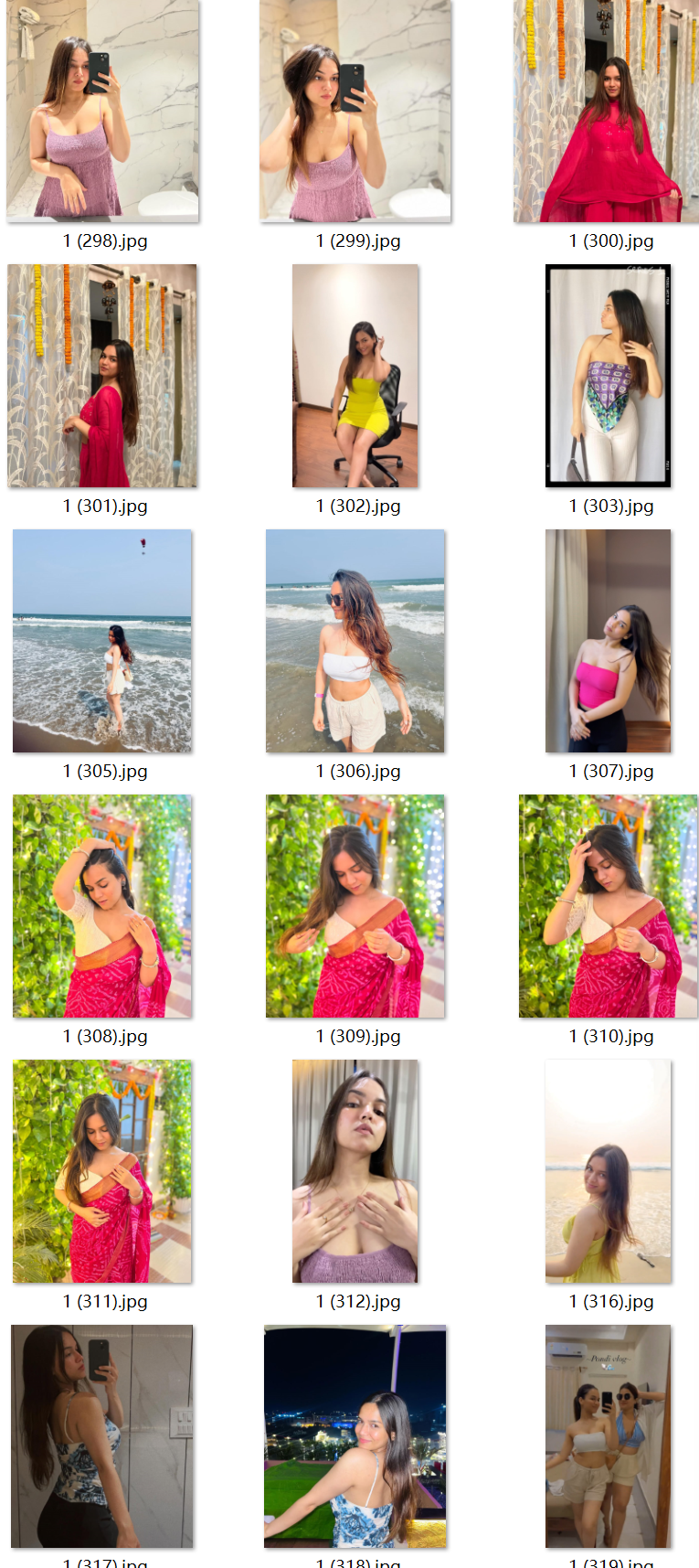Open picture 1 (312).jpg
699x1568 pixels.
point(355,1171)
